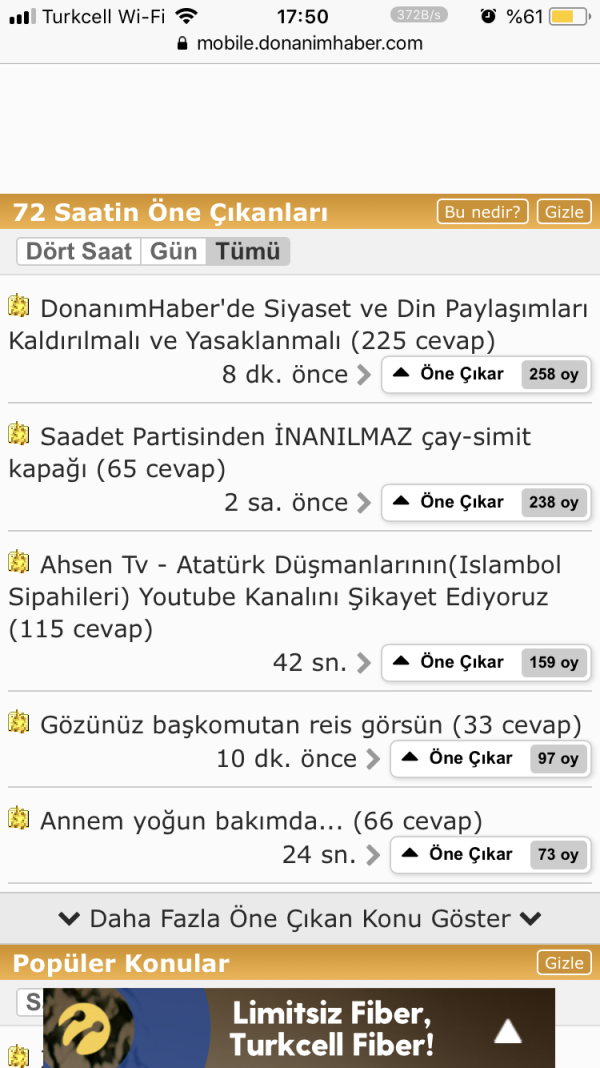Select the Gün filter tab
The image size is (600, 1068).
[x=174, y=251]
